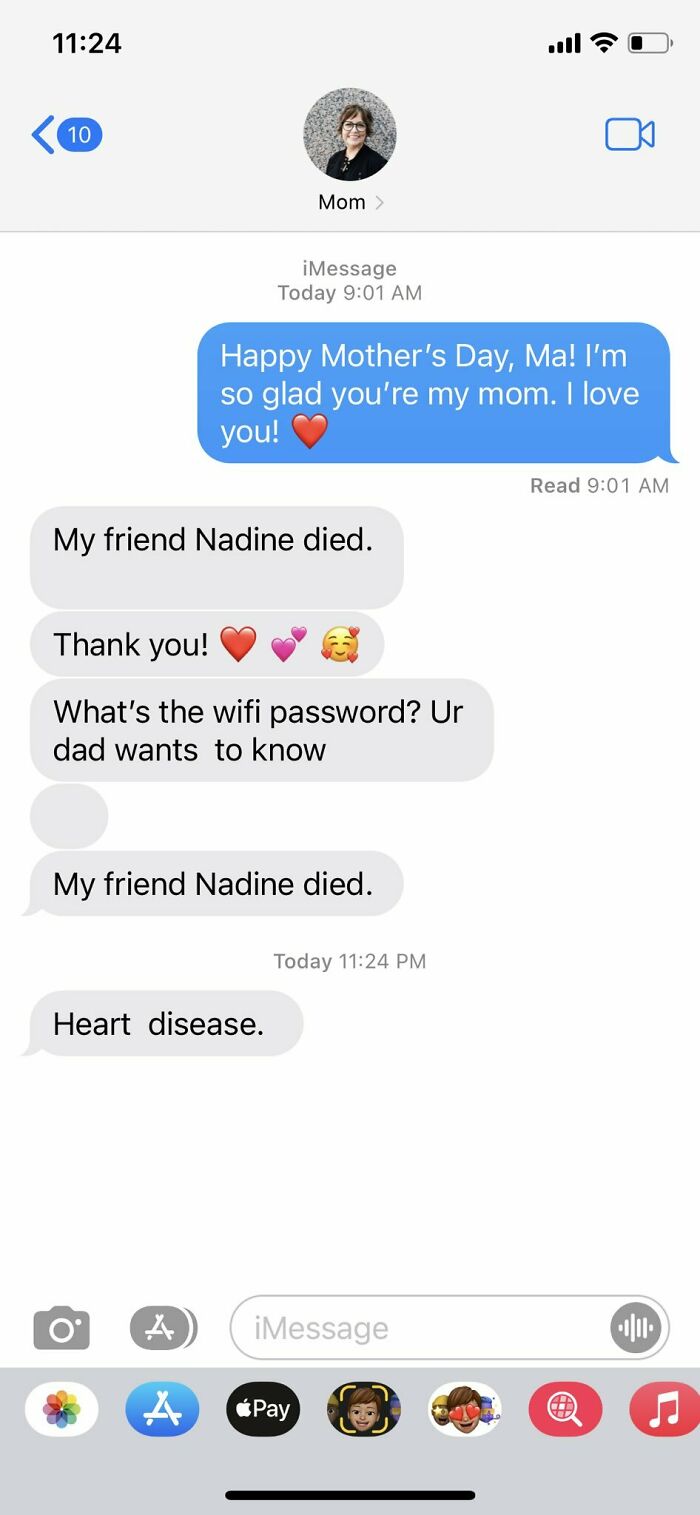The width and height of the screenshot is (700, 1515).
Task: Open the camera to attach a photo
Action: 62,1328
